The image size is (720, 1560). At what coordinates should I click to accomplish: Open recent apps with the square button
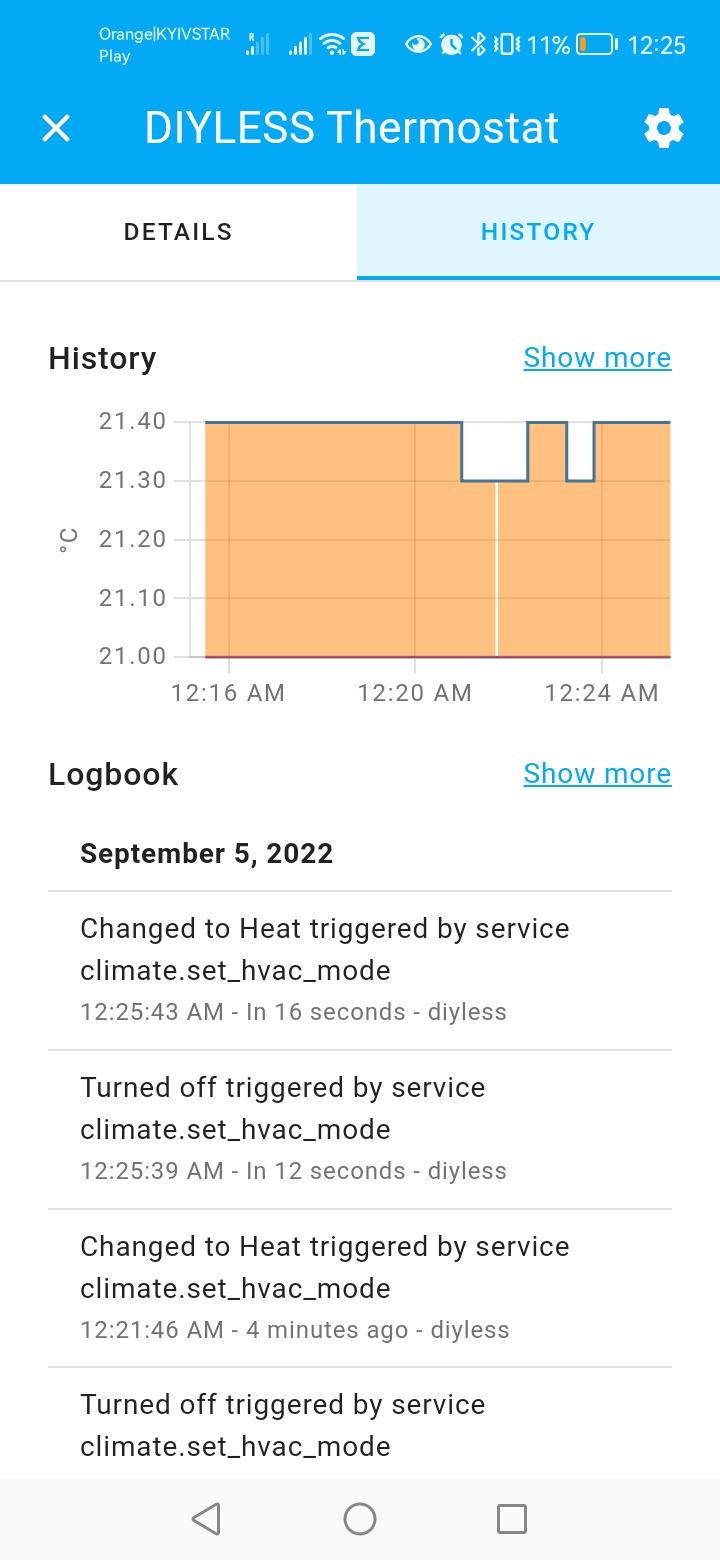511,1518
